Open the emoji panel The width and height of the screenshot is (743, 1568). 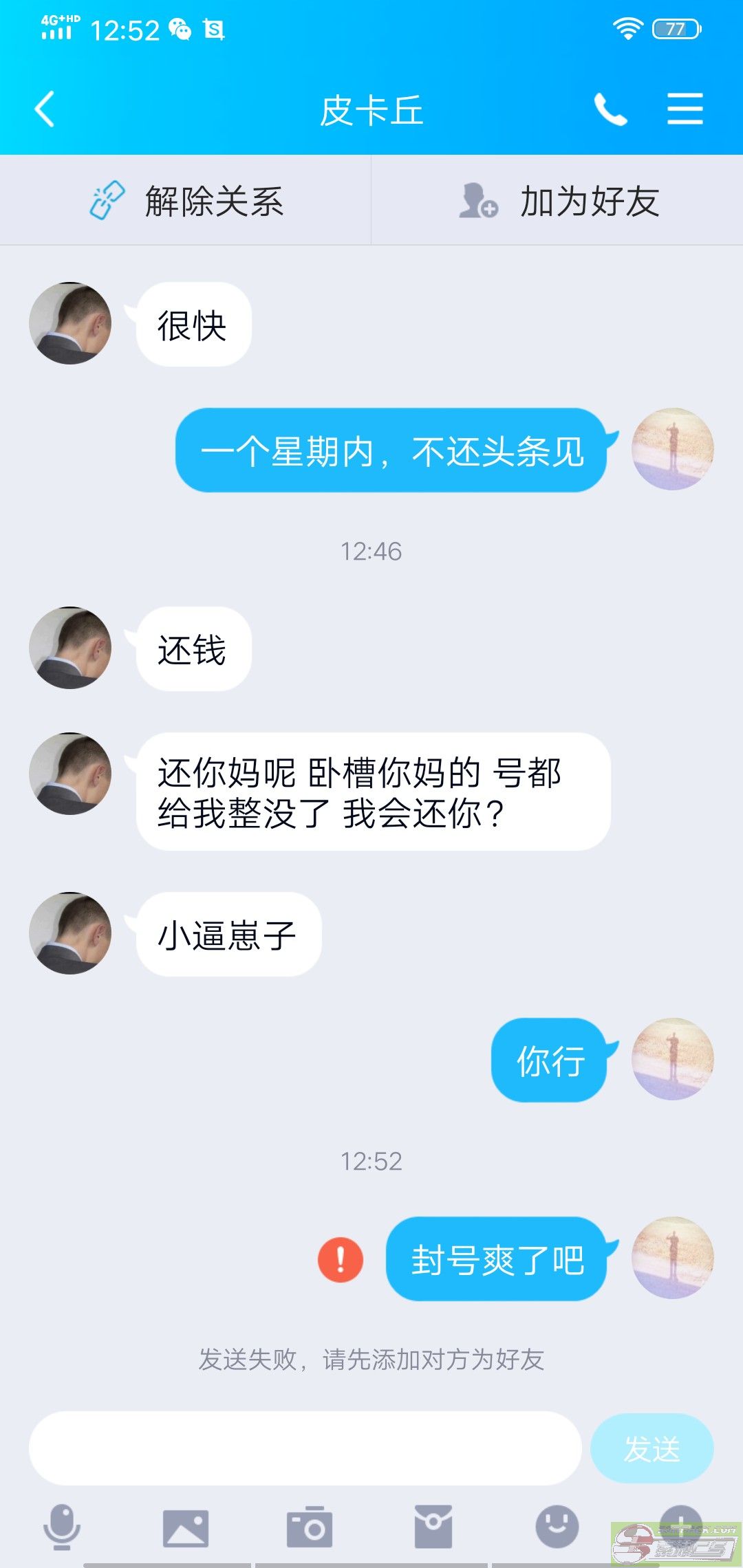557,1527
